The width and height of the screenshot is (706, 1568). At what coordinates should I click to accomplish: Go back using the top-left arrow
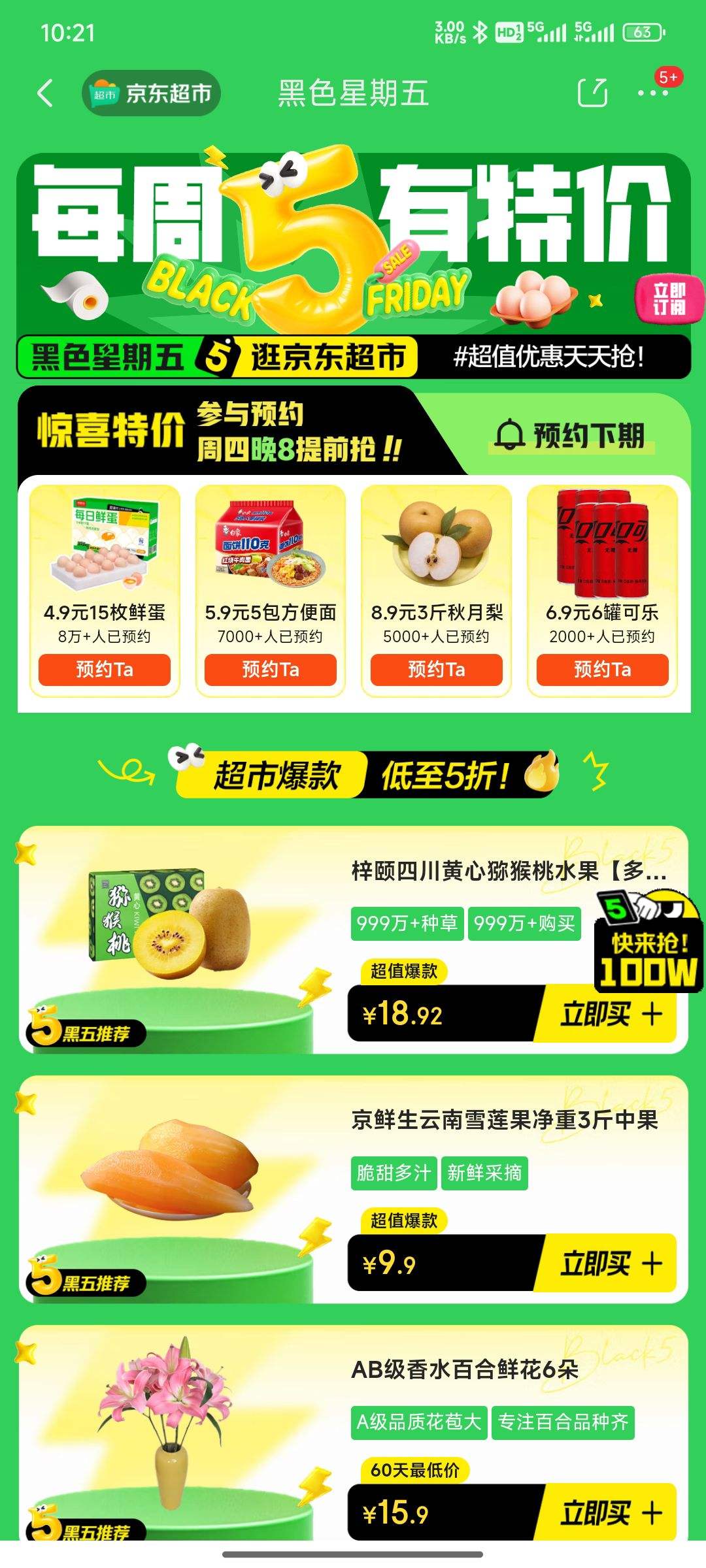44,93
